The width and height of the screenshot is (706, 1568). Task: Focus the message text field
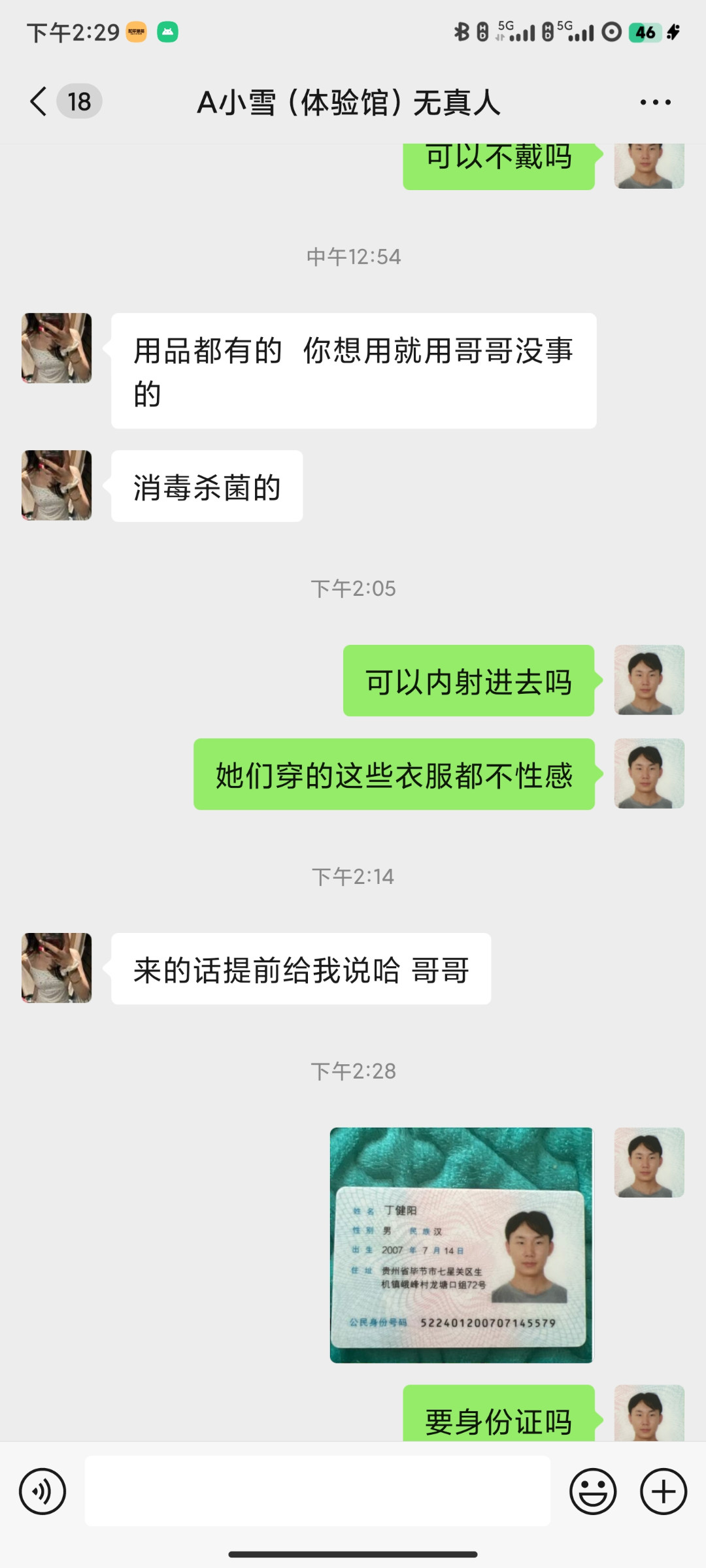click(x=317, y=1491)
